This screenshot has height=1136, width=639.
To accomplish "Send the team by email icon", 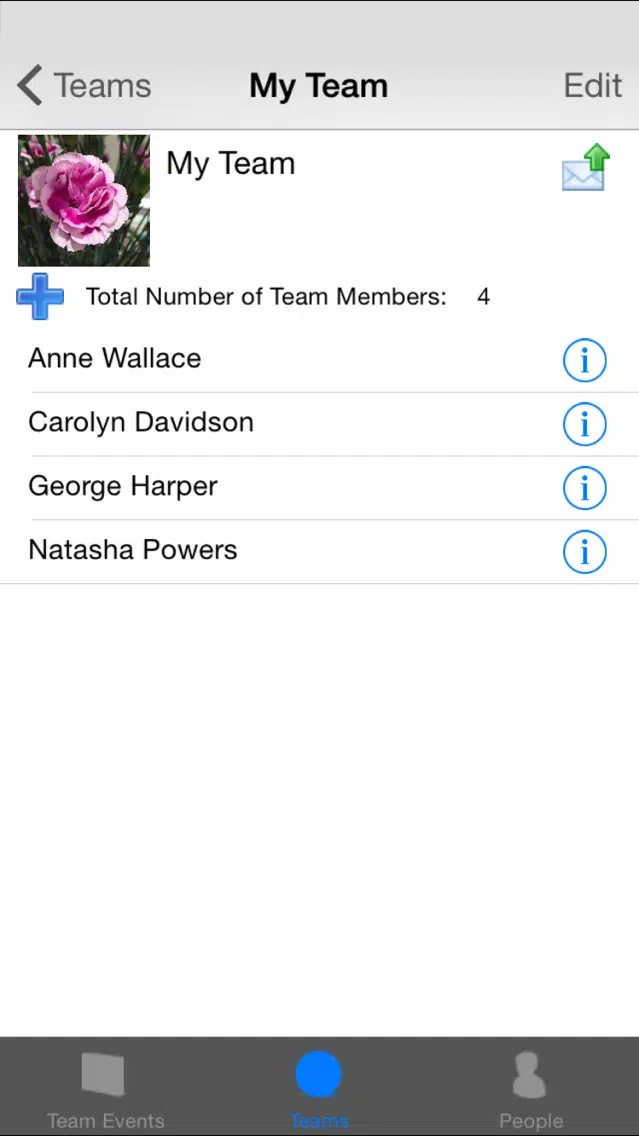I will click(x=585, y=167).
